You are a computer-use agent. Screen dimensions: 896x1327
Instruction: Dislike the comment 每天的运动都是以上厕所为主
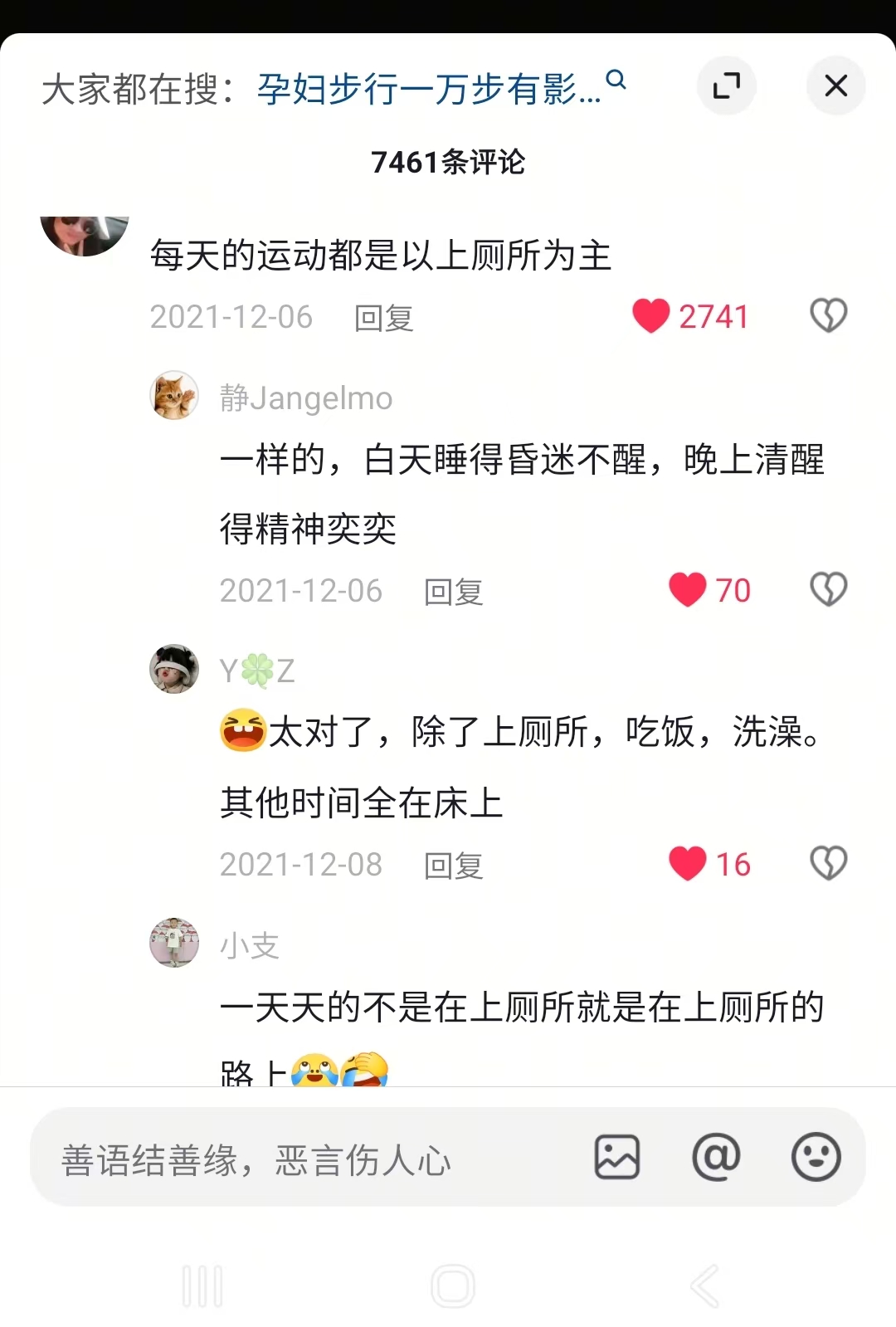coord(828,316)
